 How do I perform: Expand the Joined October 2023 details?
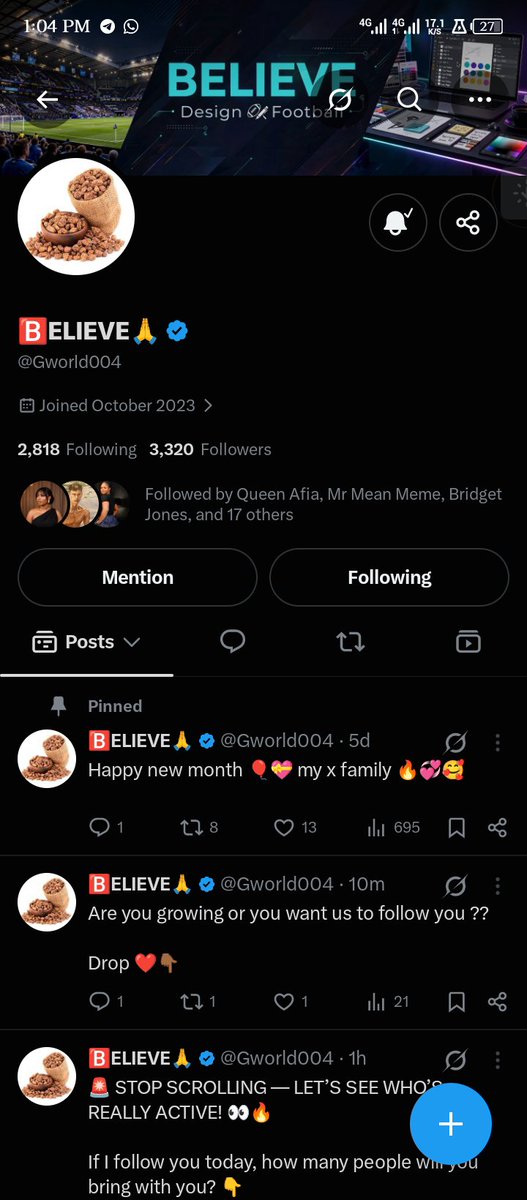[x=116, y=406]
